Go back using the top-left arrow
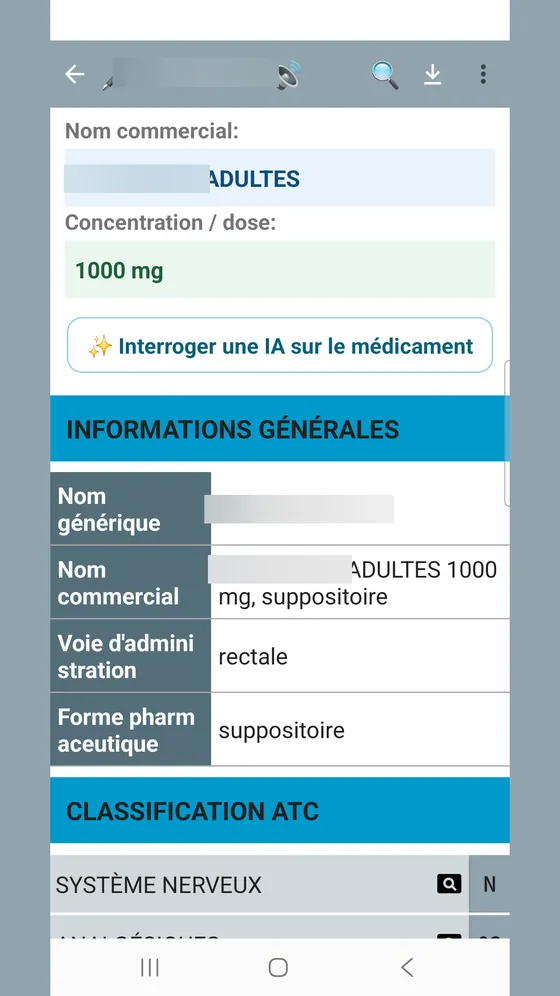This screenshot has width=560, height=996. pos(74,74)
